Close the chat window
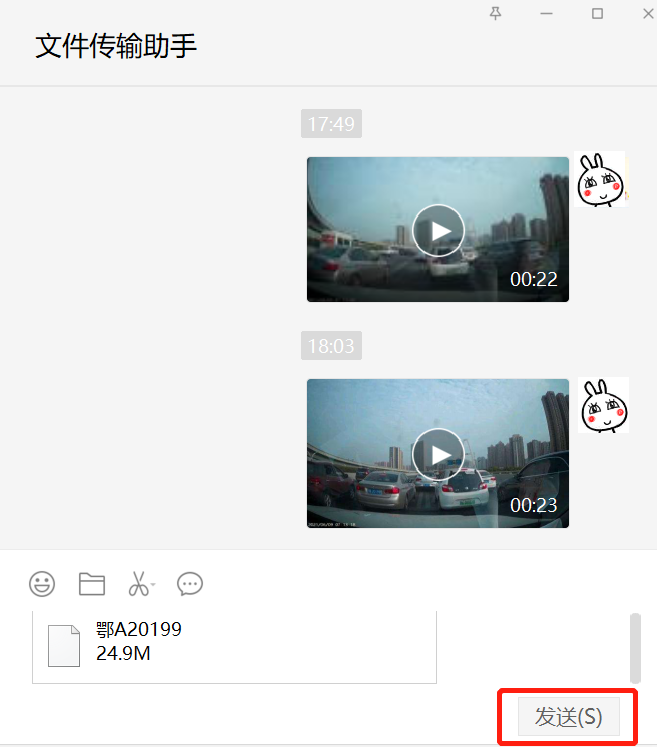The height and width of the screenshot is (747, 657). tap(646, 13)
